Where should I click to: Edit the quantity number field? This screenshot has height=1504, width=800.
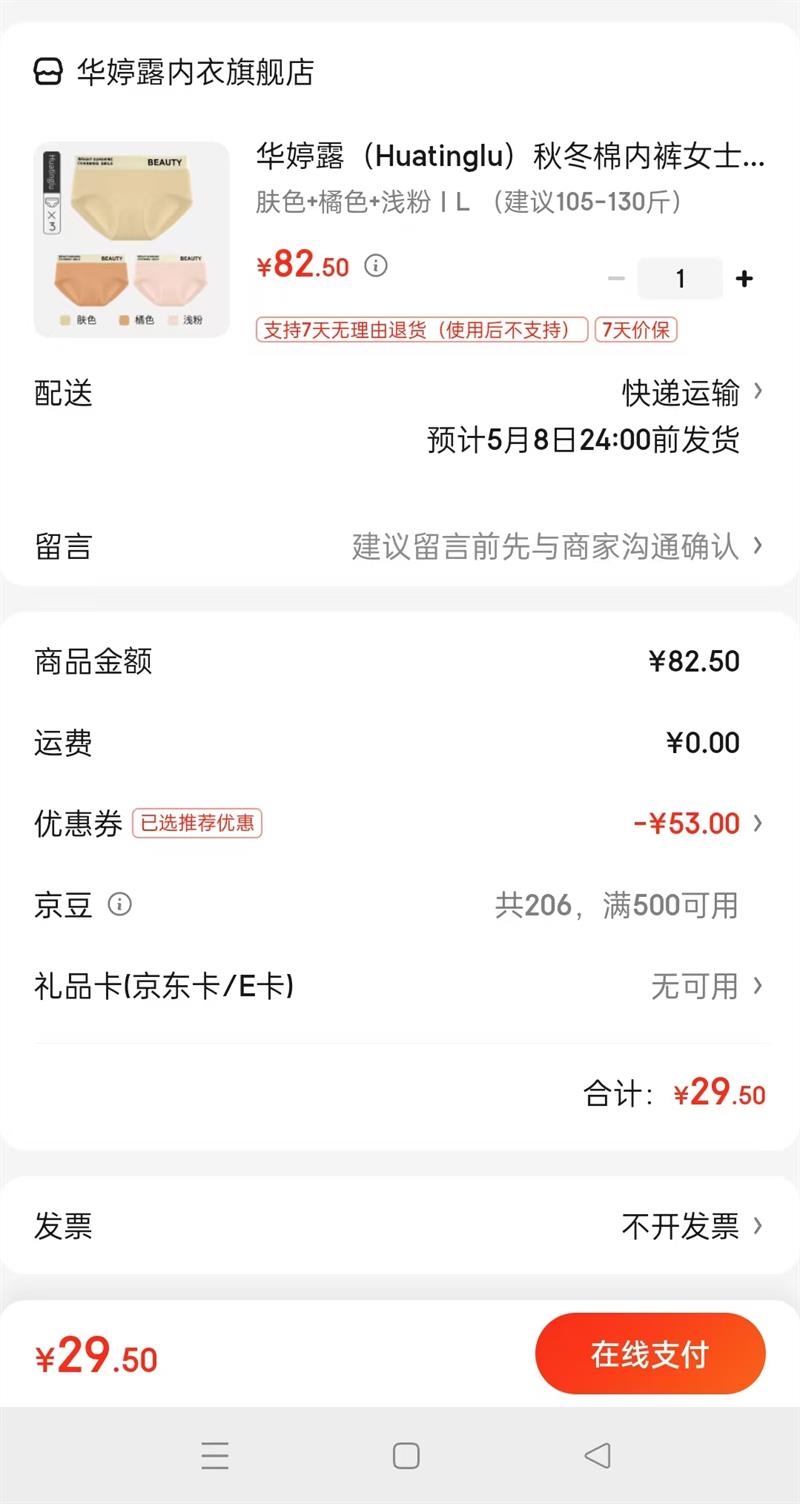pyautogui.click(x=680, y=279)
